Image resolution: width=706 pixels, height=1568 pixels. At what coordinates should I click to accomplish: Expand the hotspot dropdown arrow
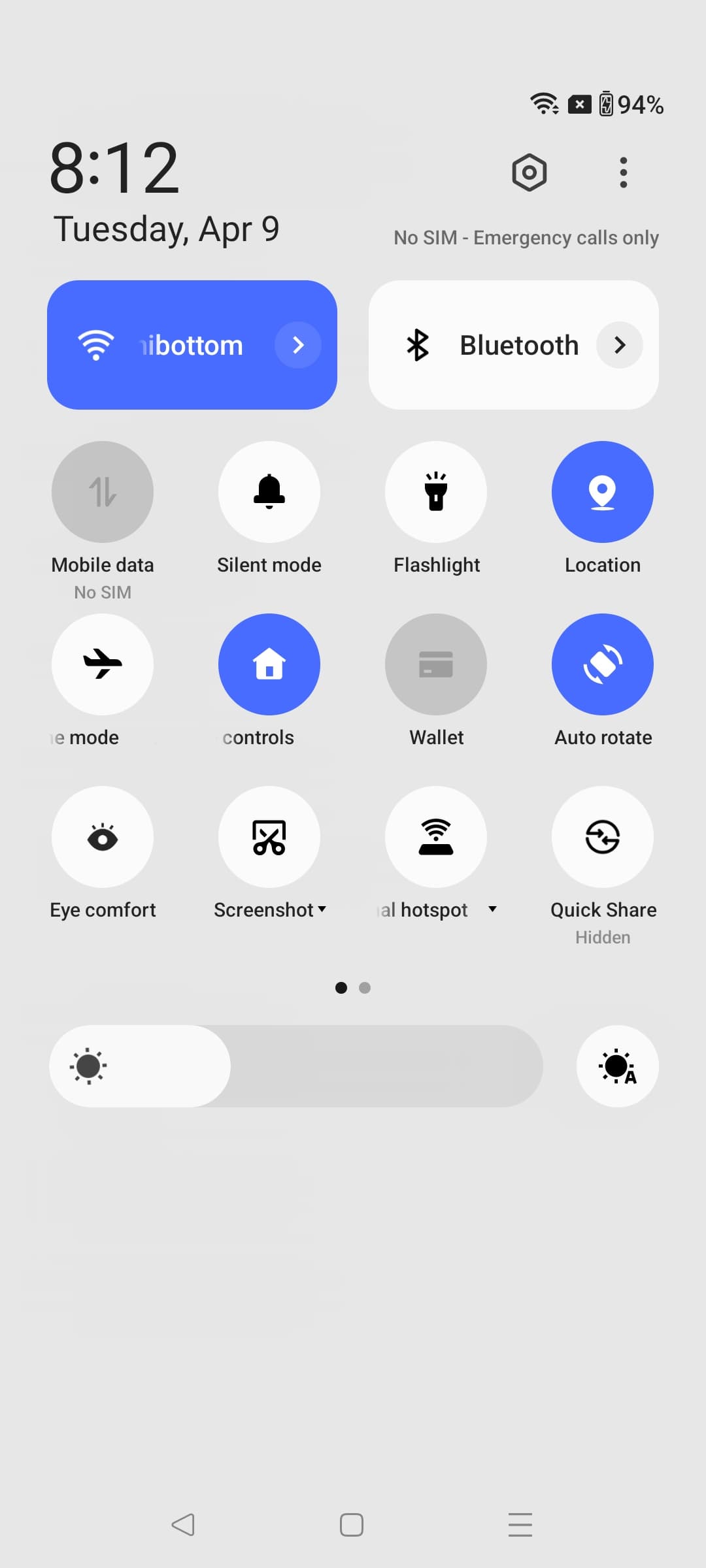(x=492, y=909)
